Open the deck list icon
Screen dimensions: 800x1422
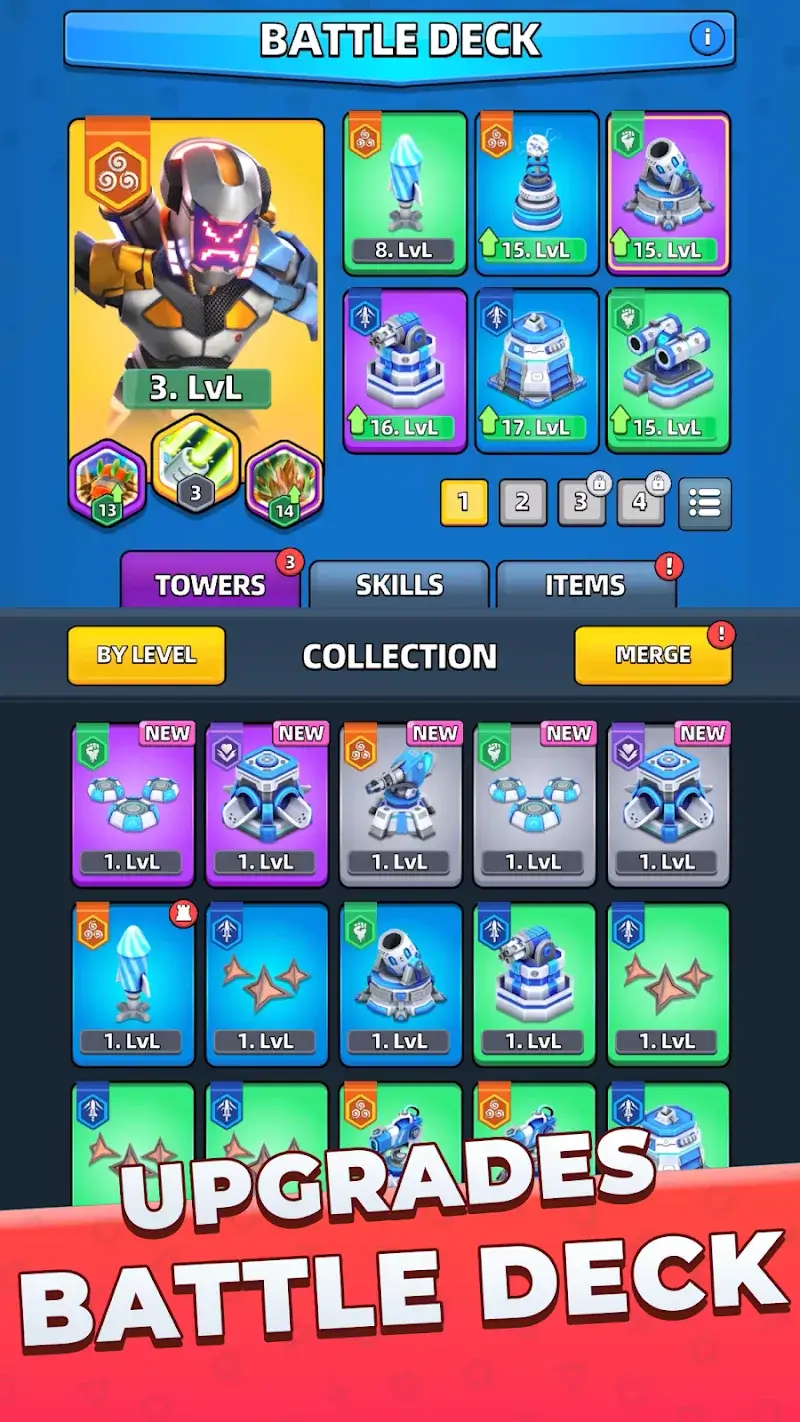pos(705,503)
